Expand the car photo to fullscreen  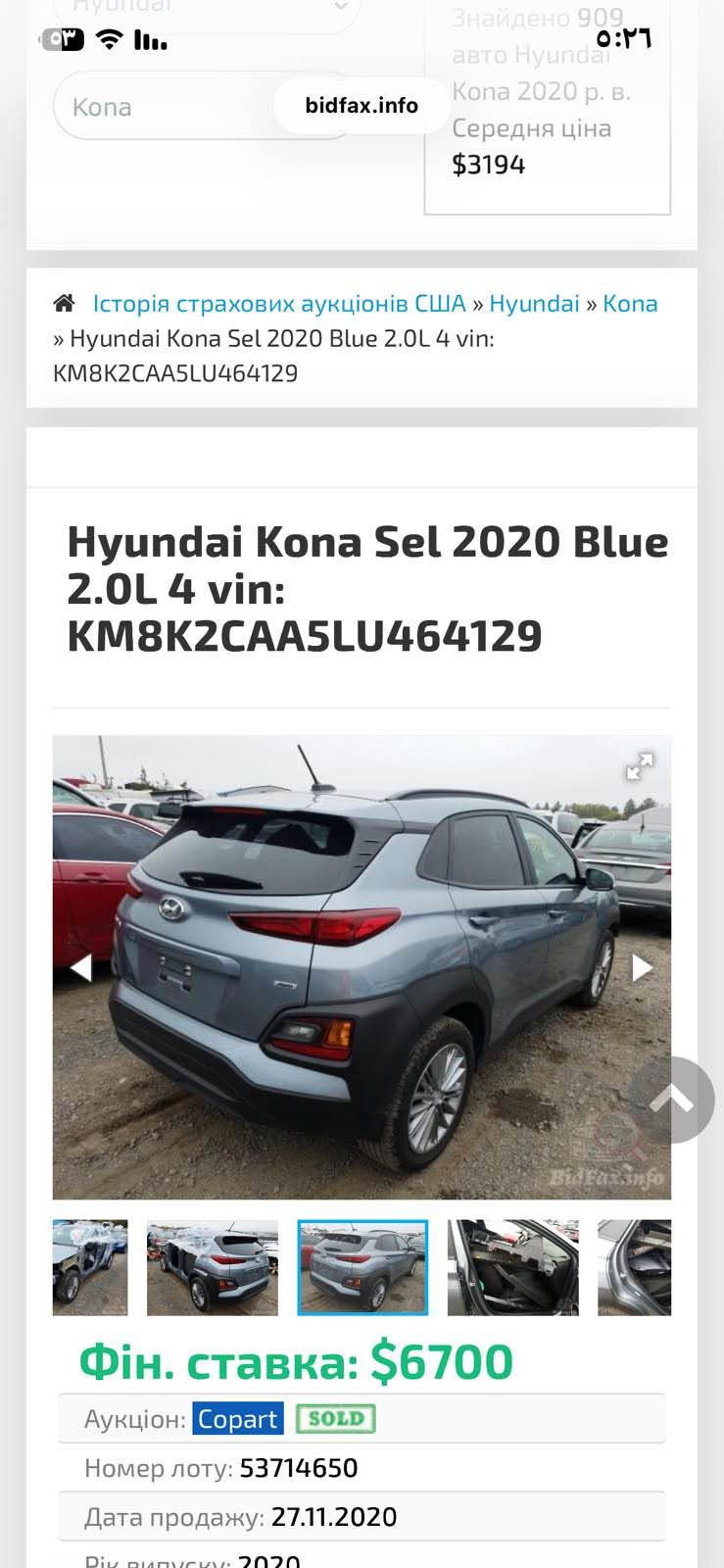pyautogui.click(x=640, y=766)
